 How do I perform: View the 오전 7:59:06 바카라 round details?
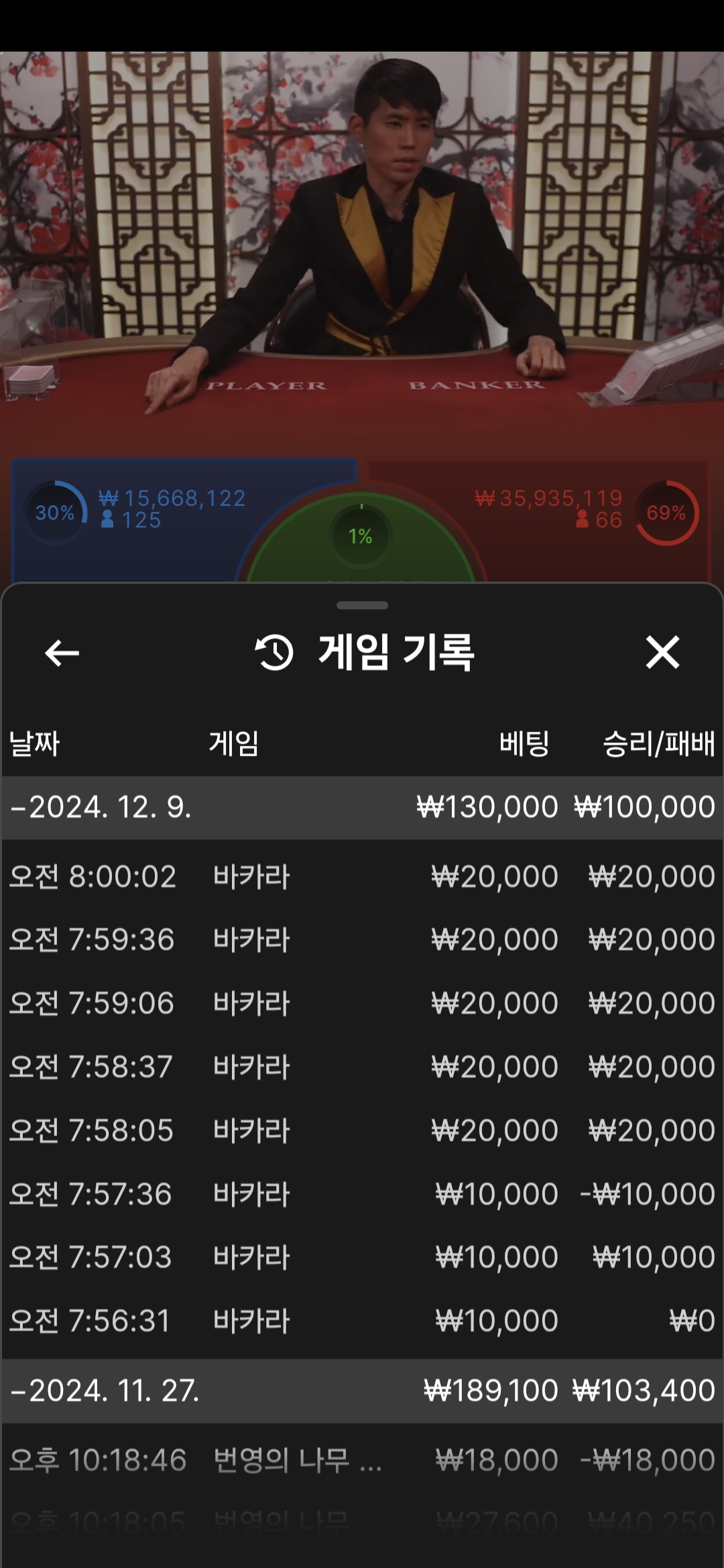[362, 1003]
